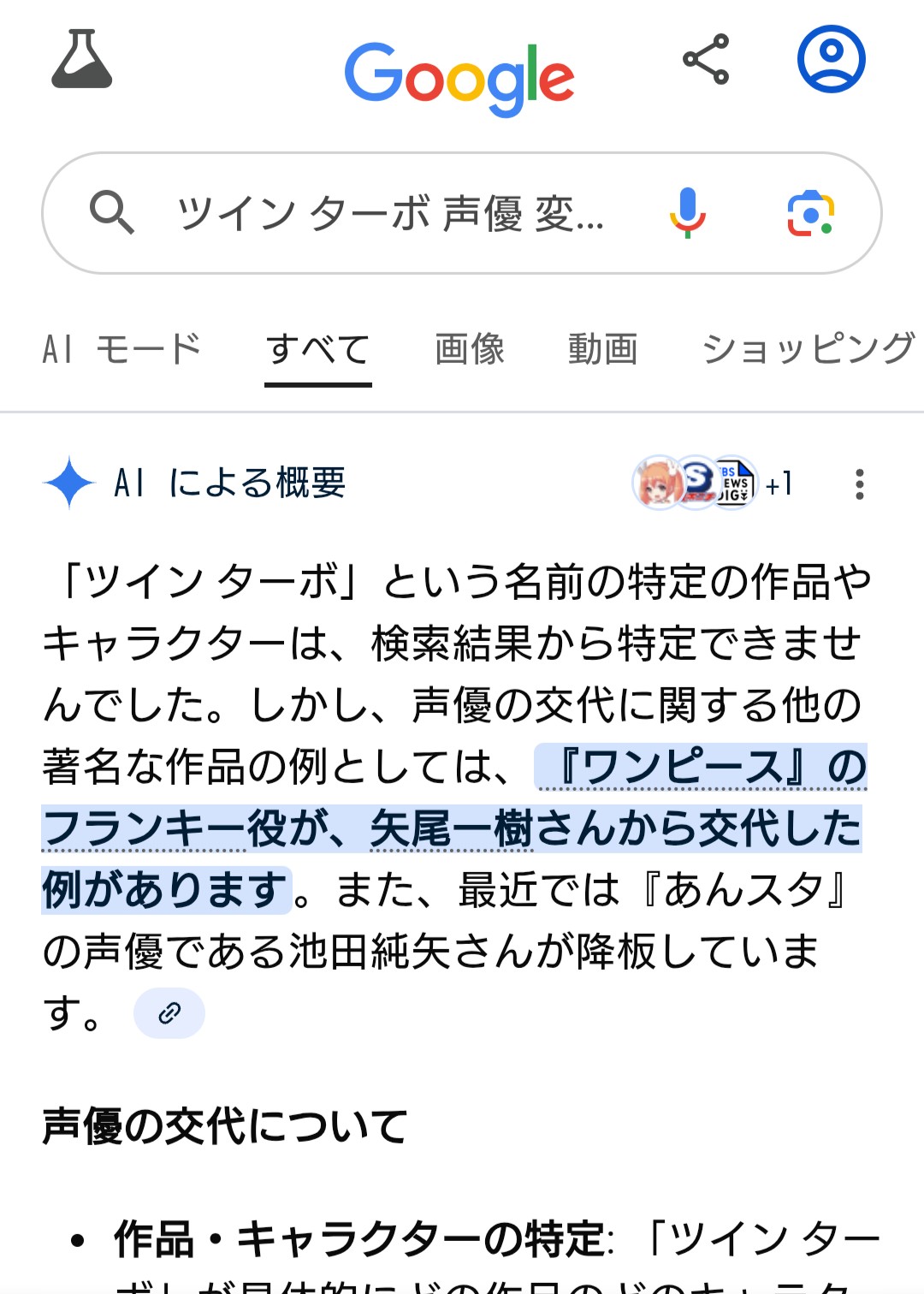Select the すべて tab
The image size is (924, 1294).
317,349
